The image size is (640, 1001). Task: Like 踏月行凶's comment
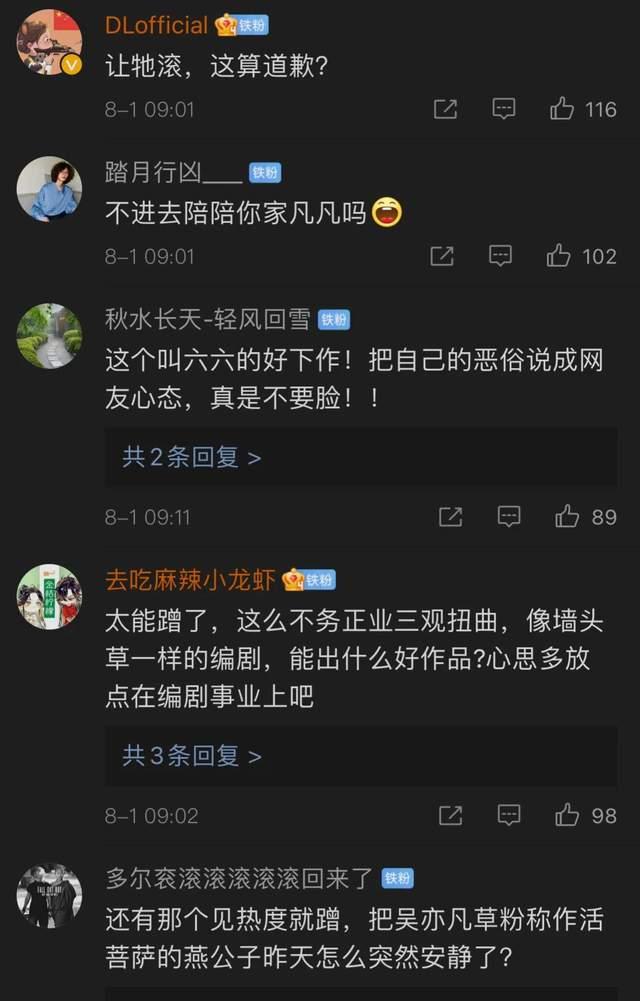[559, 256]
